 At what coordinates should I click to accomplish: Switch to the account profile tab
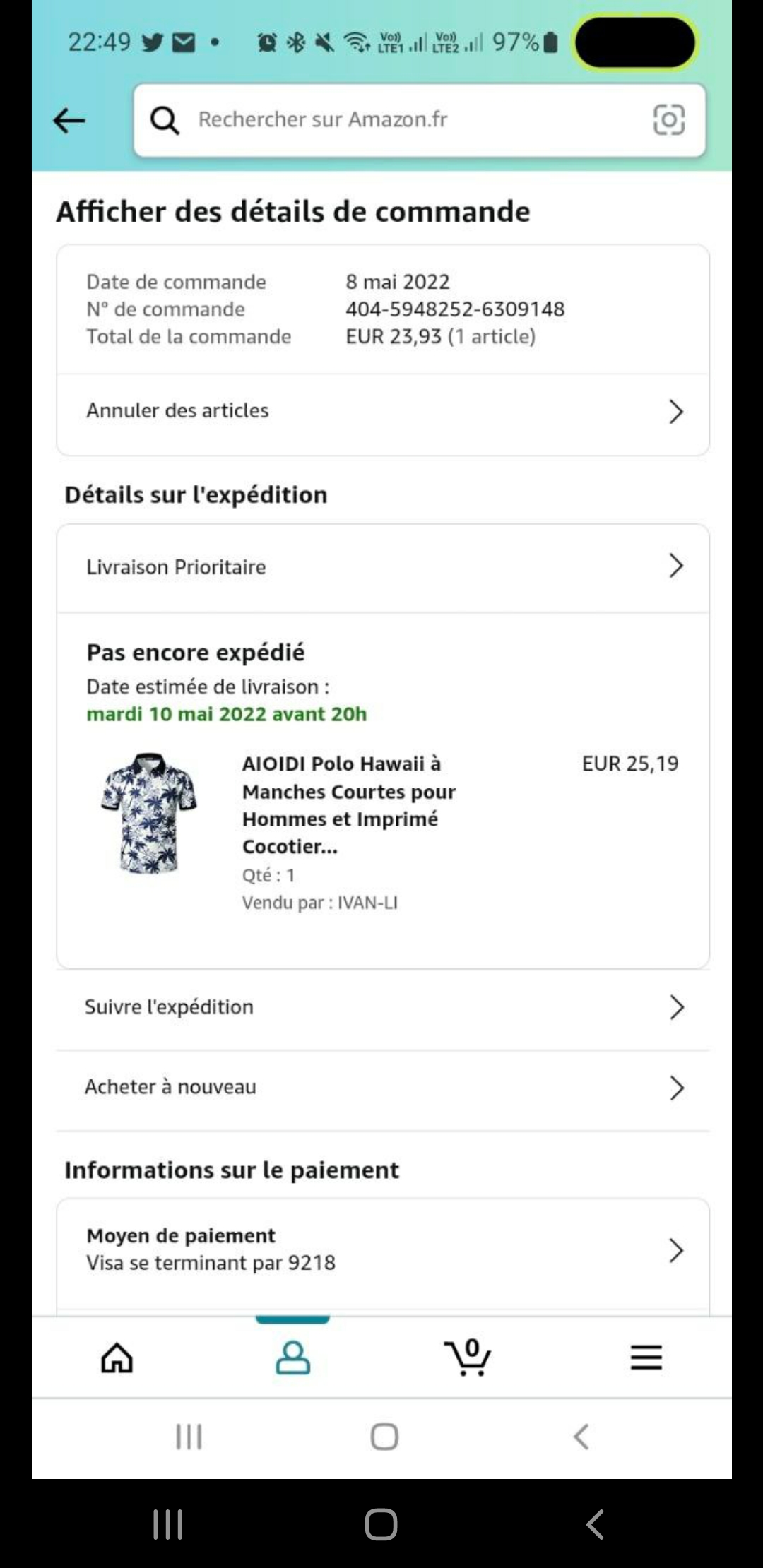tap(292, 1357)
